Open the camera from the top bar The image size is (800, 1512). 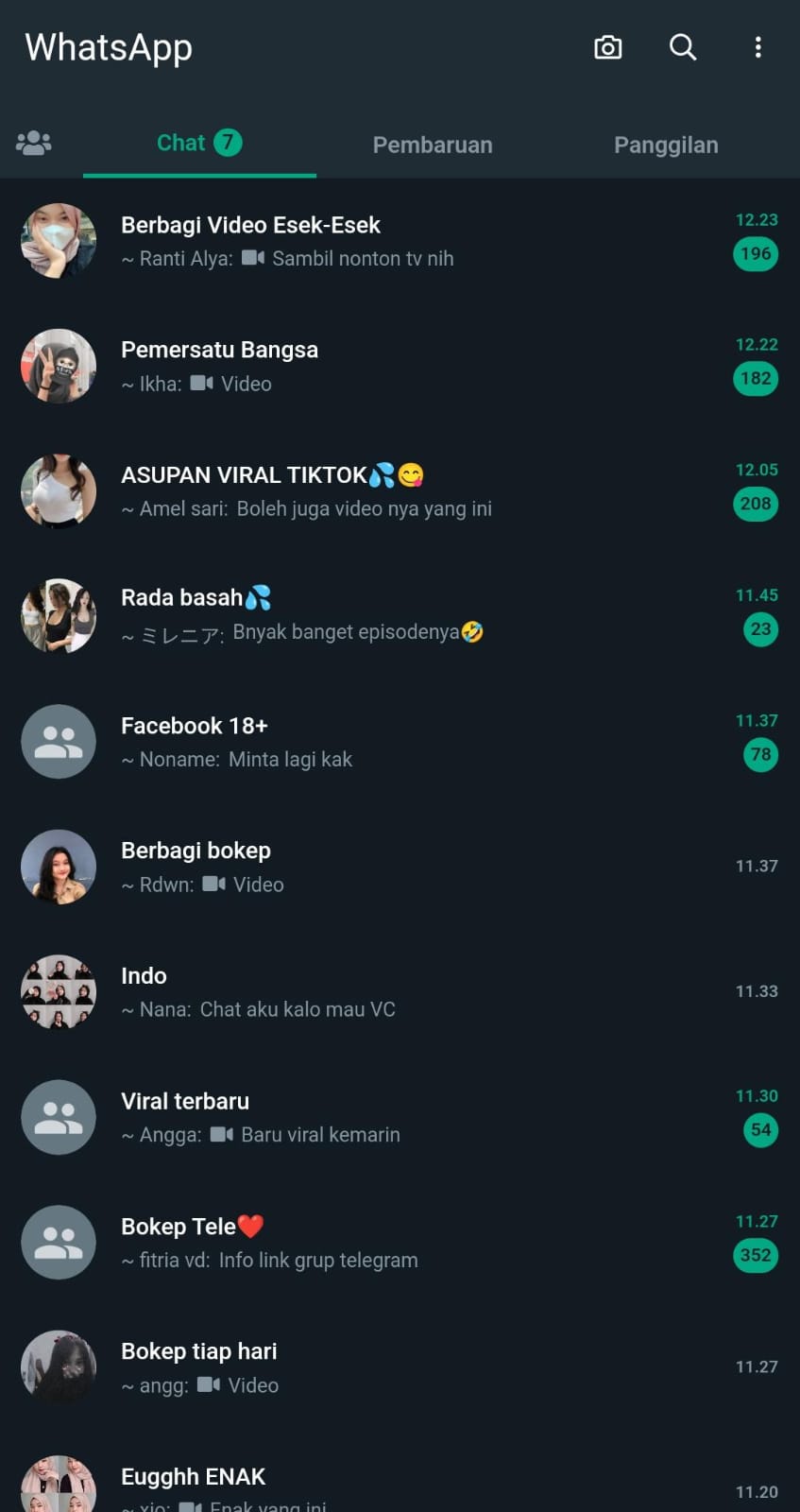[x=607, y=47]
